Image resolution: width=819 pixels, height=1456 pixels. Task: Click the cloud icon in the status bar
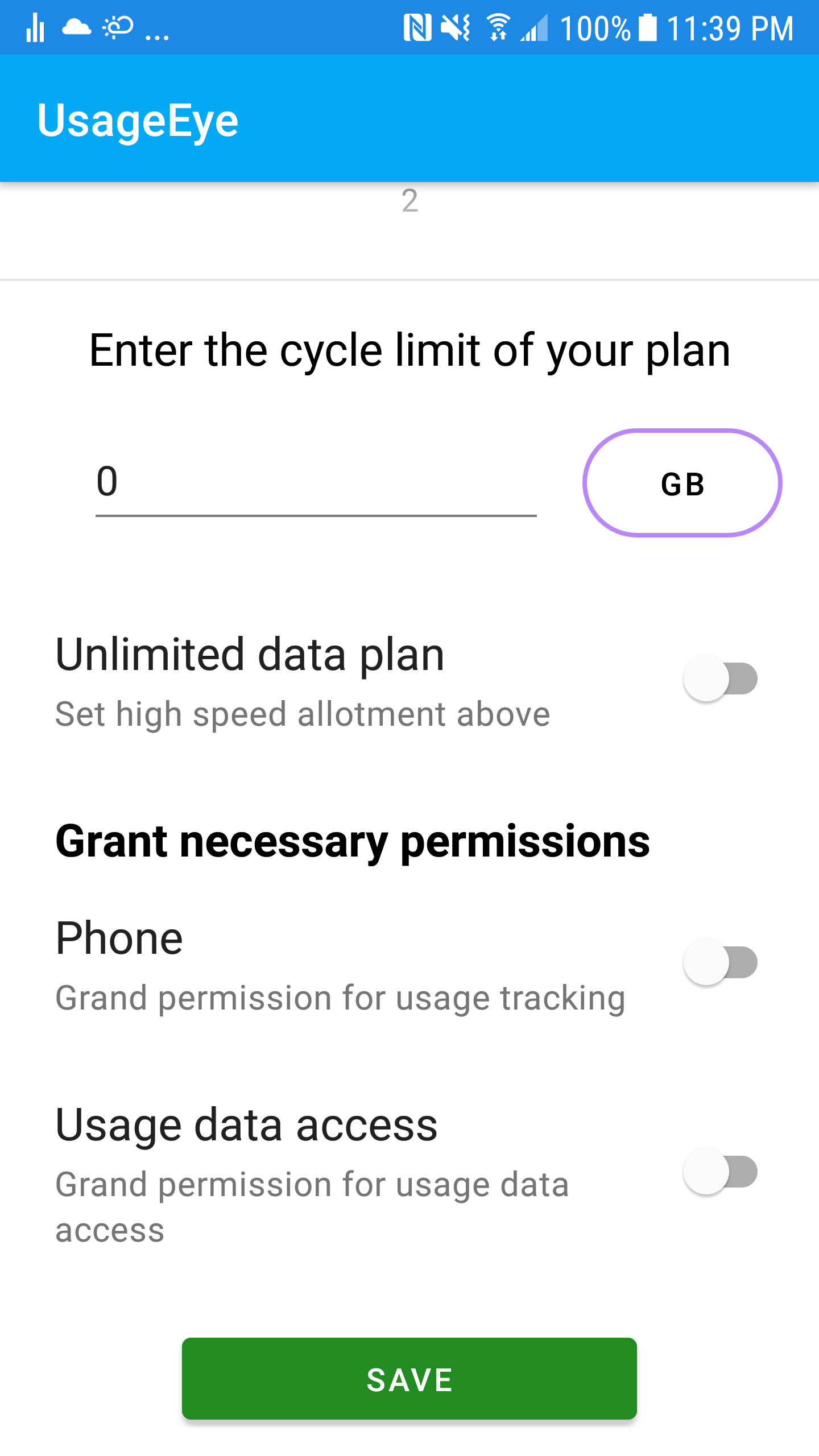point(77,27)
